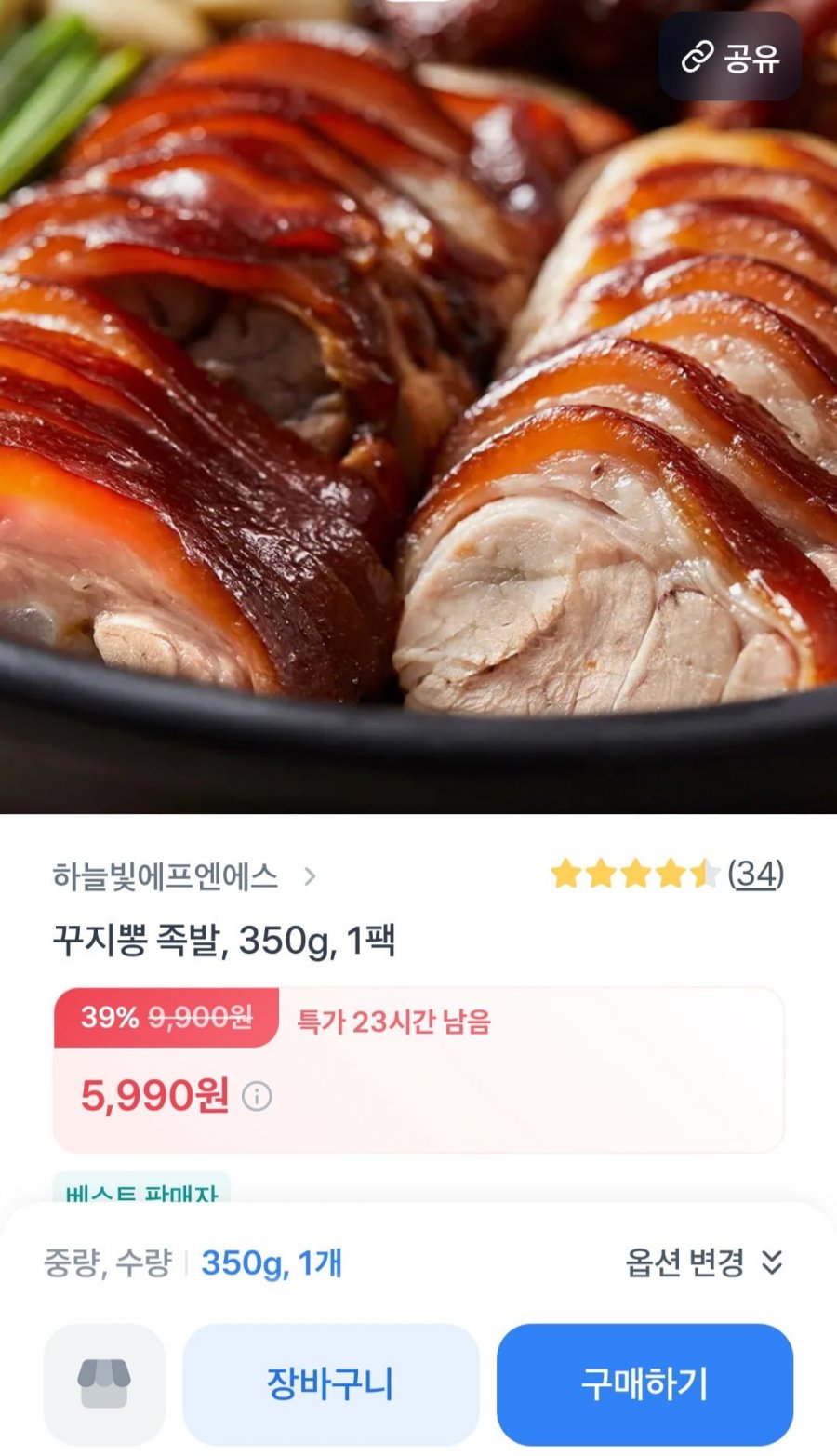Open the seller store icon
The width and height of the screenshot is (837, 1456).
pyautogui.click(x=104, y=1384)
